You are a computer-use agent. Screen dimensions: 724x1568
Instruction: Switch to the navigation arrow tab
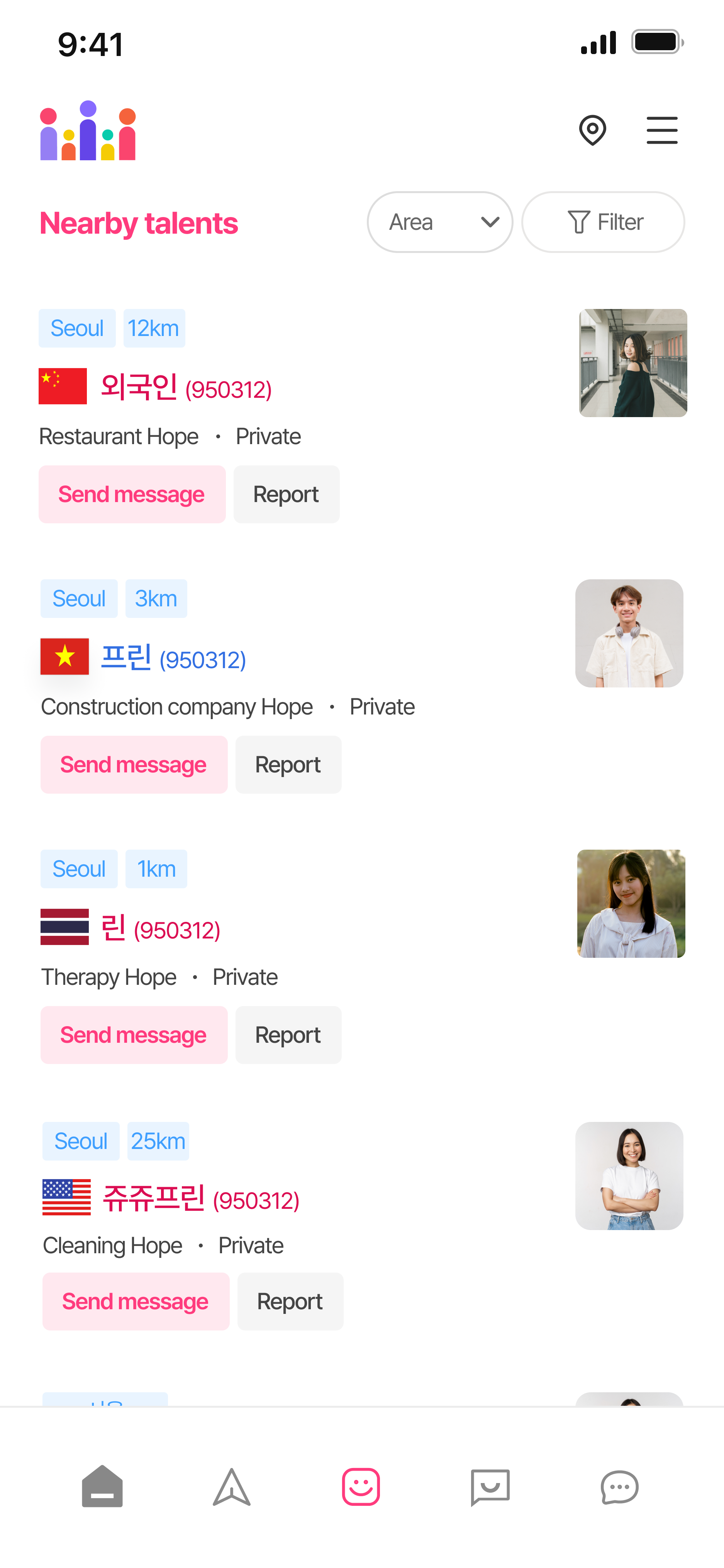click(x=232, y=1487)
